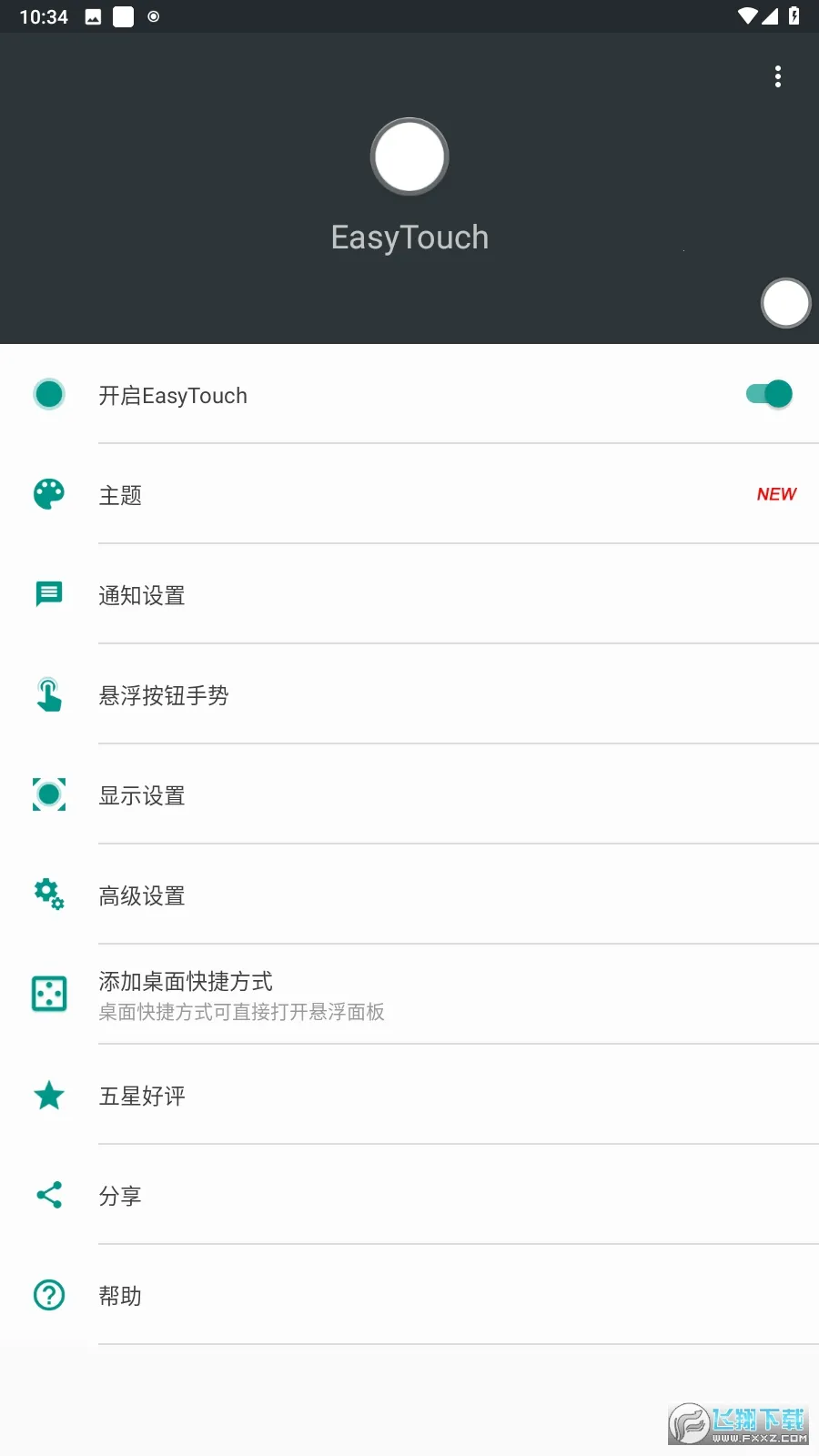Click the share network icon beside 分享
The height and width of the screenshot is (1456, 819).
pos(49,1195)
